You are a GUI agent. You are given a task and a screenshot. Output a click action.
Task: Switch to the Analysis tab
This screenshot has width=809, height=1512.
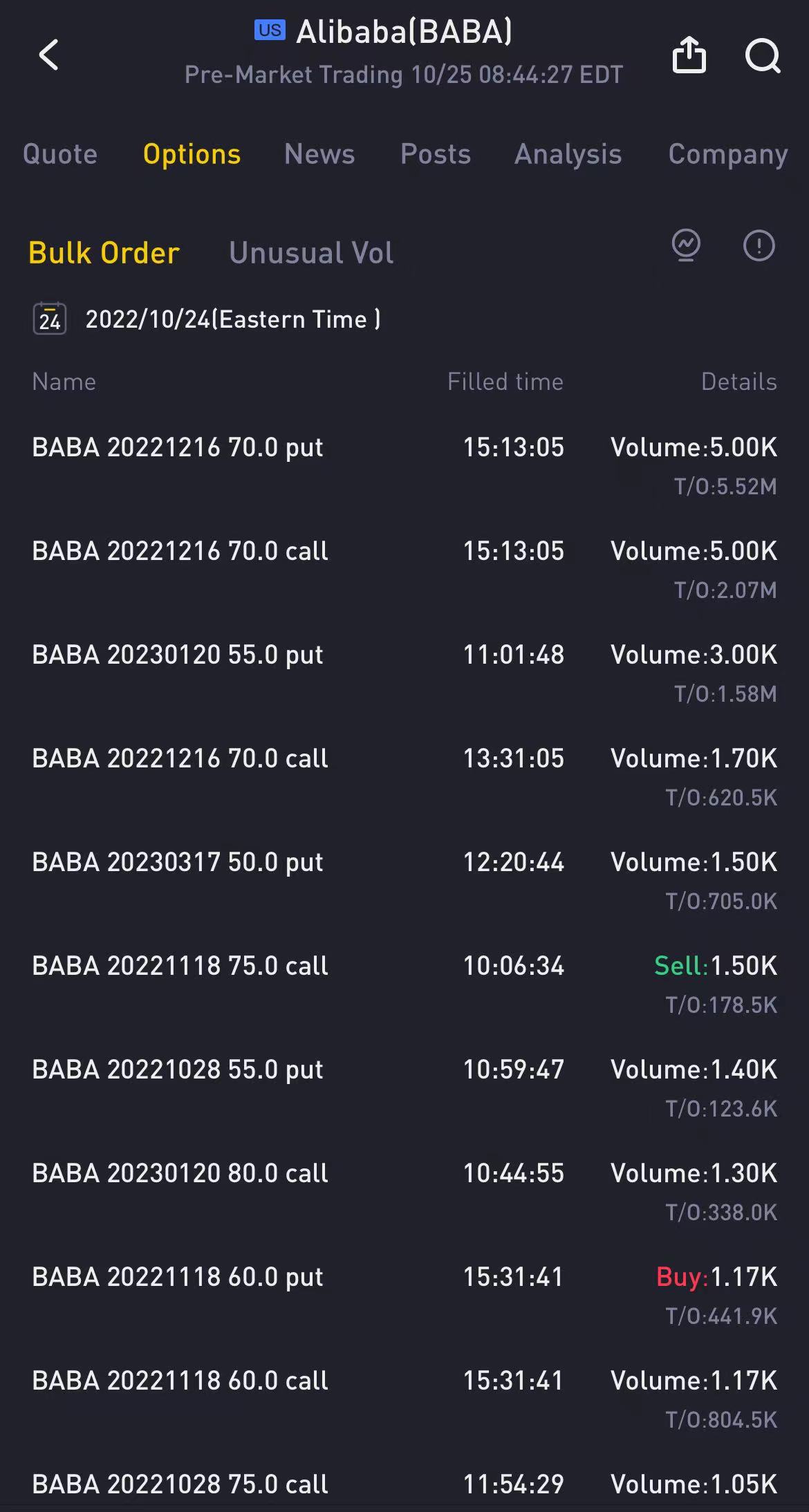[x=568, y=154]
